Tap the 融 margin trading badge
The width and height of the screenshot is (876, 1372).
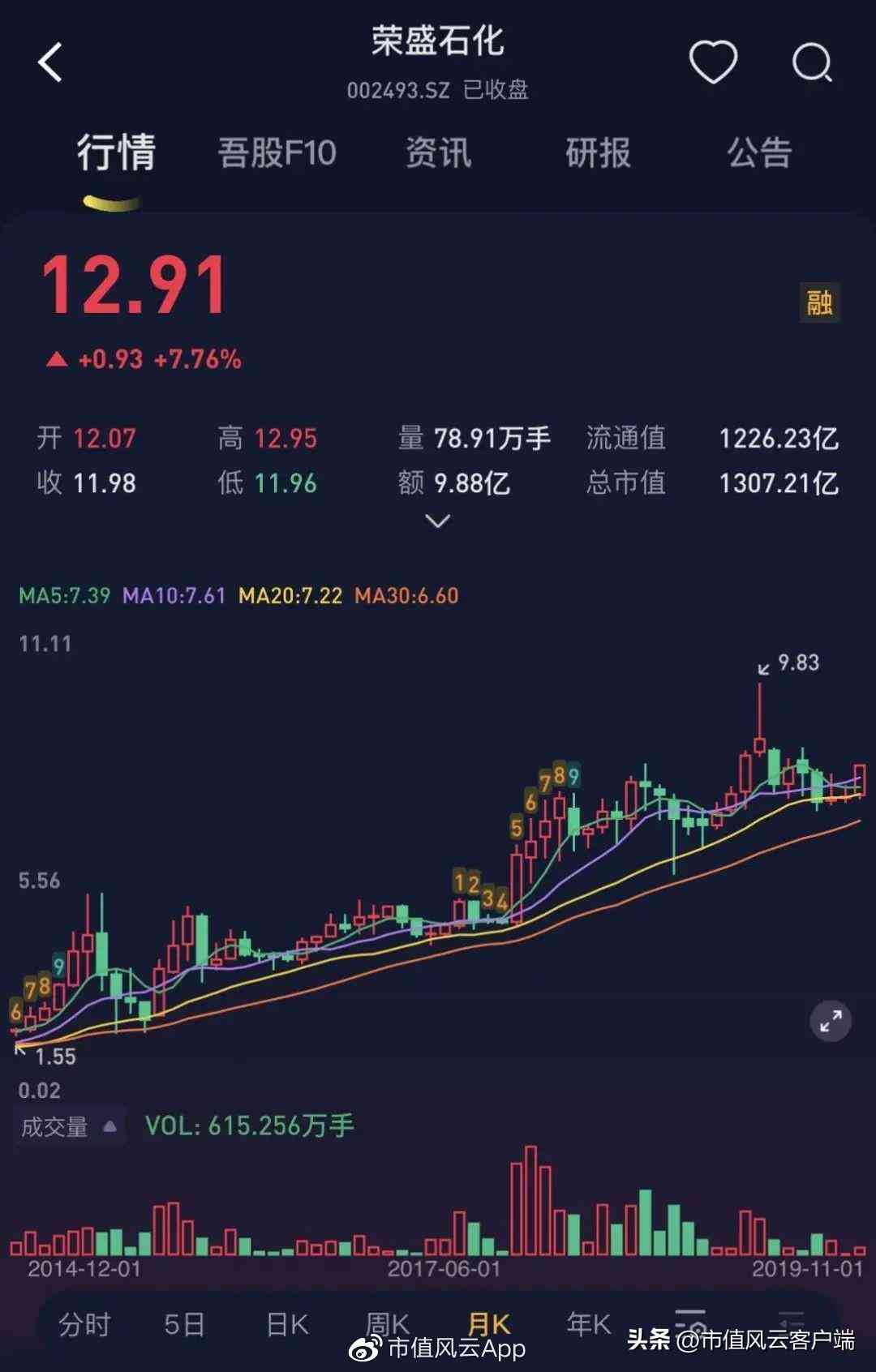tap(819, 302)
